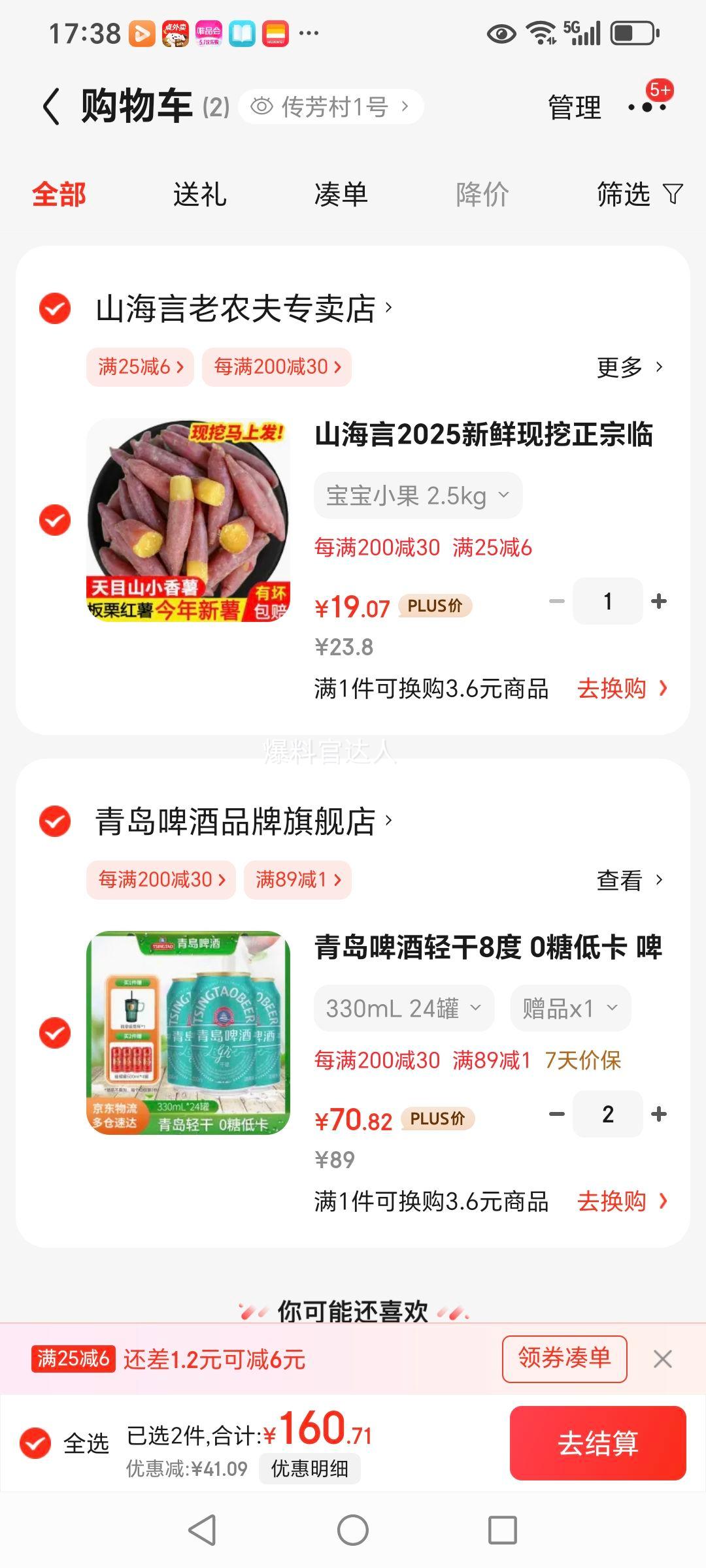Tap 领券凑单 to get coupons
Image resolution: width=706 pixels, height=1568 pixels.
(564, 1358)
